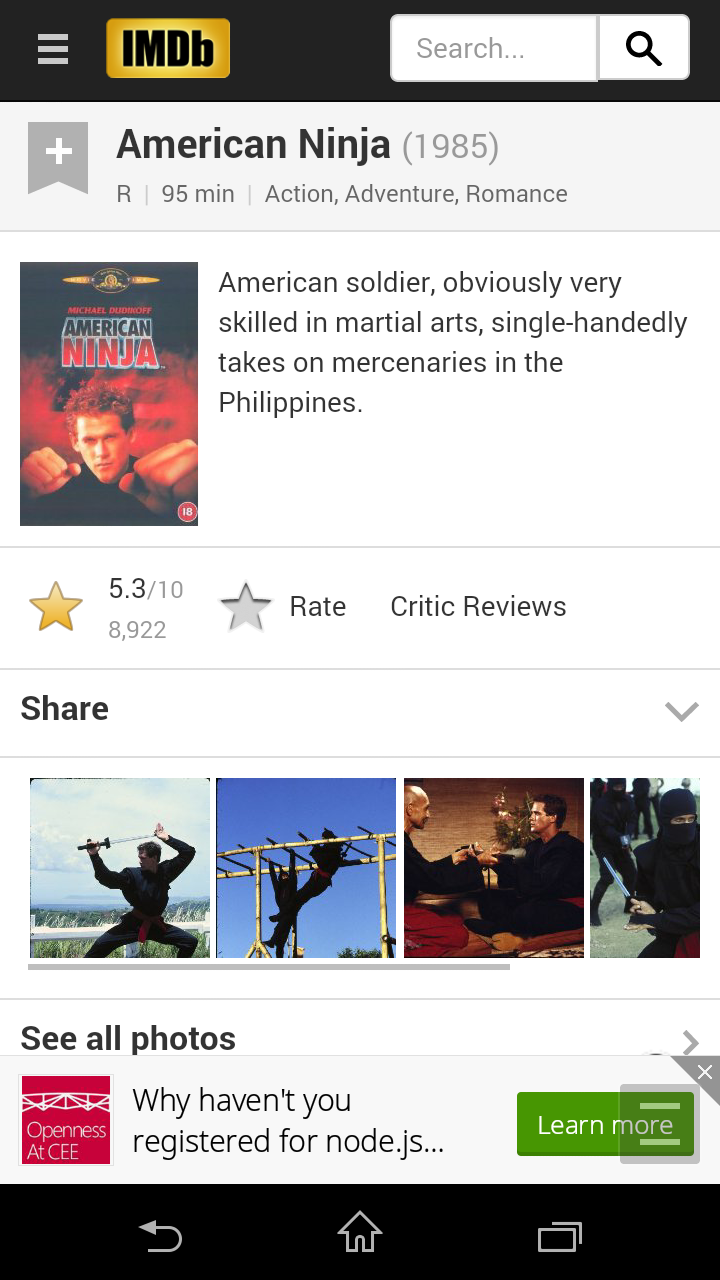Expand the Share section
The width and height of the screenshot is (720, 1280).
point(681,711)
